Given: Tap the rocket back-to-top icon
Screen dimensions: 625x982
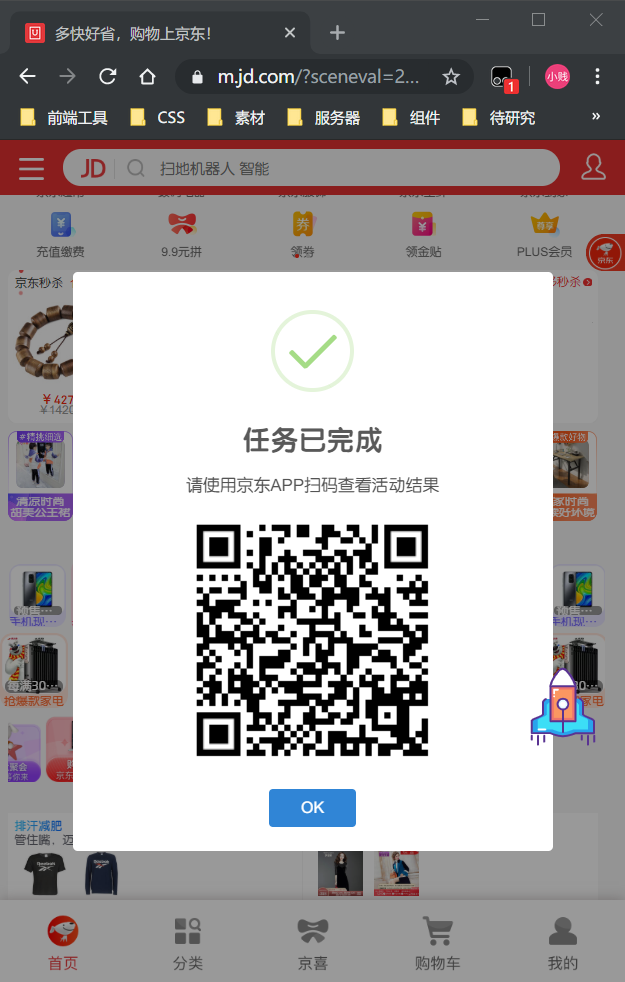Looking at the screenshot, I should point(561,708).
